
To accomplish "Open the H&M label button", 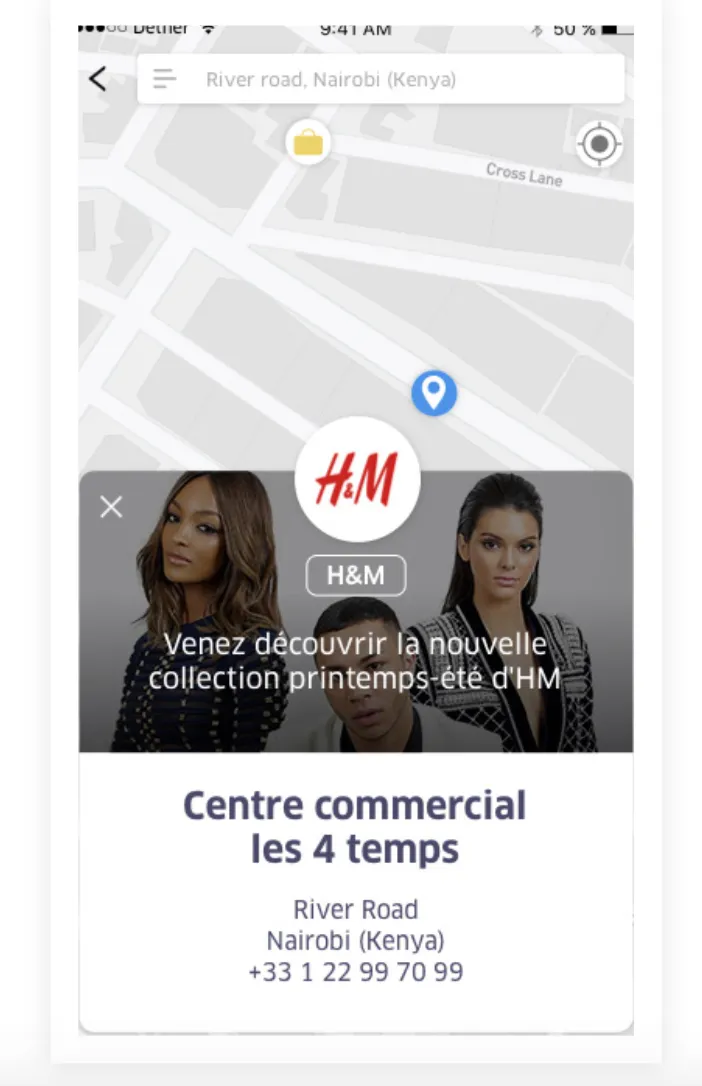I will [355, 576].
